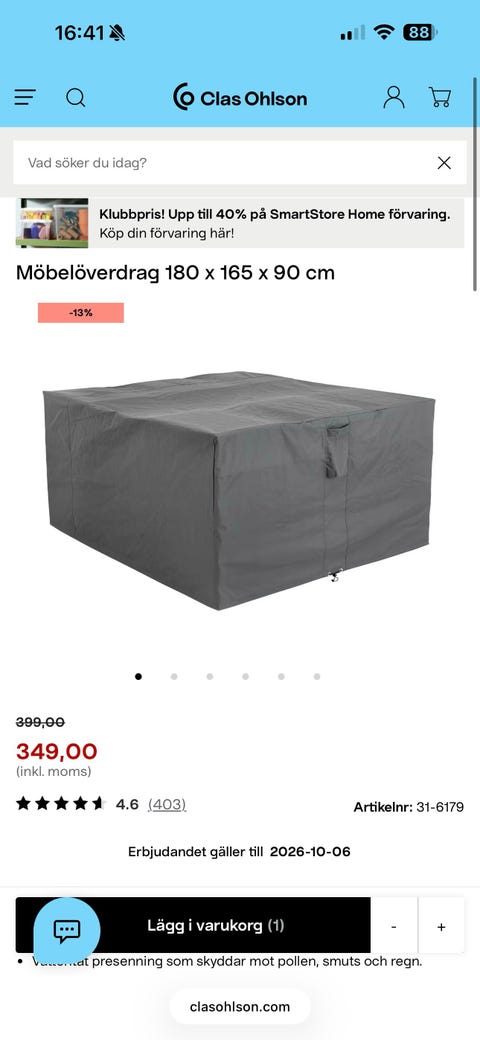Image resolution: width=480 pixels, height=1040 pixels.
Task: Tap the clasohlson.com address pill
Action: pyautogui.click(x=240, y=1006)
